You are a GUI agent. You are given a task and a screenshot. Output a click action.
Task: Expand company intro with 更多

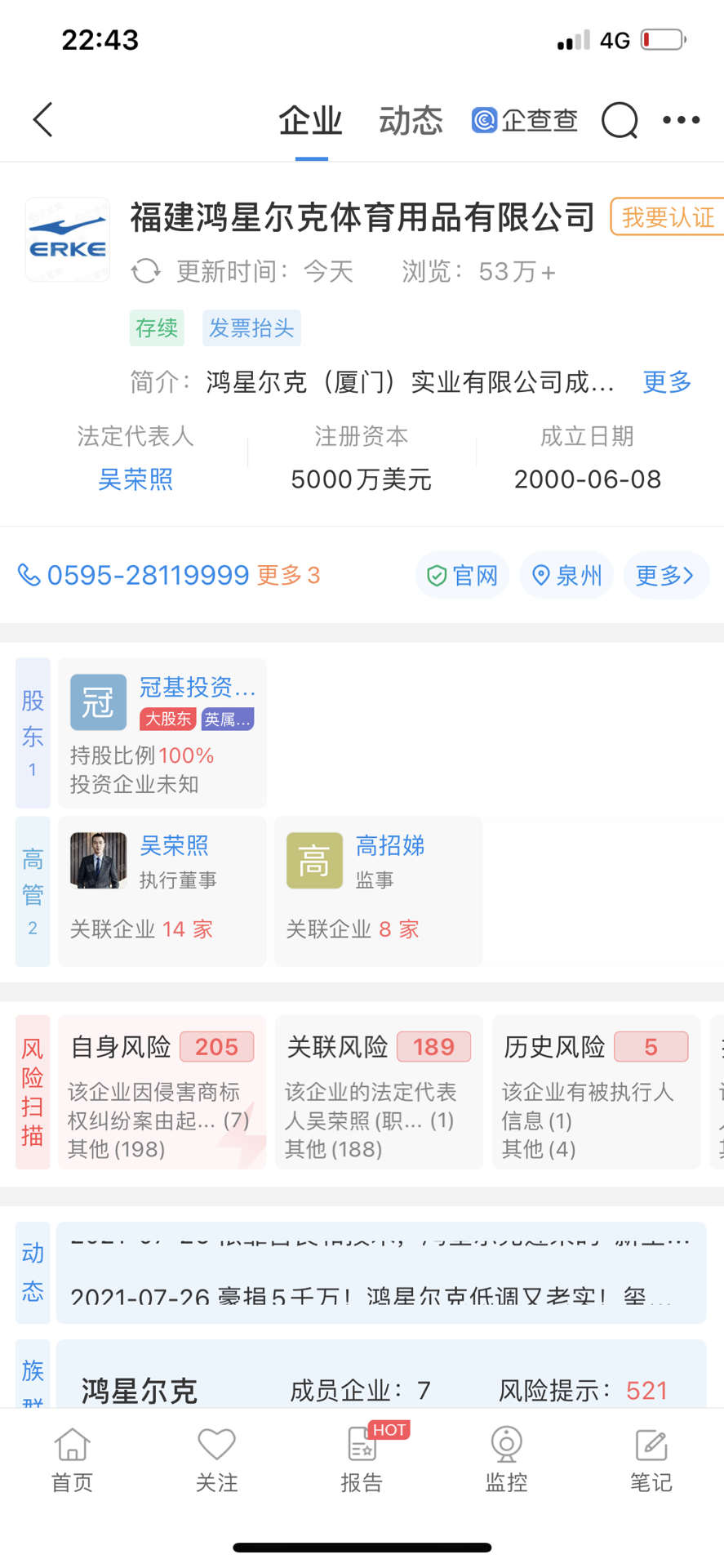(667, 381)
